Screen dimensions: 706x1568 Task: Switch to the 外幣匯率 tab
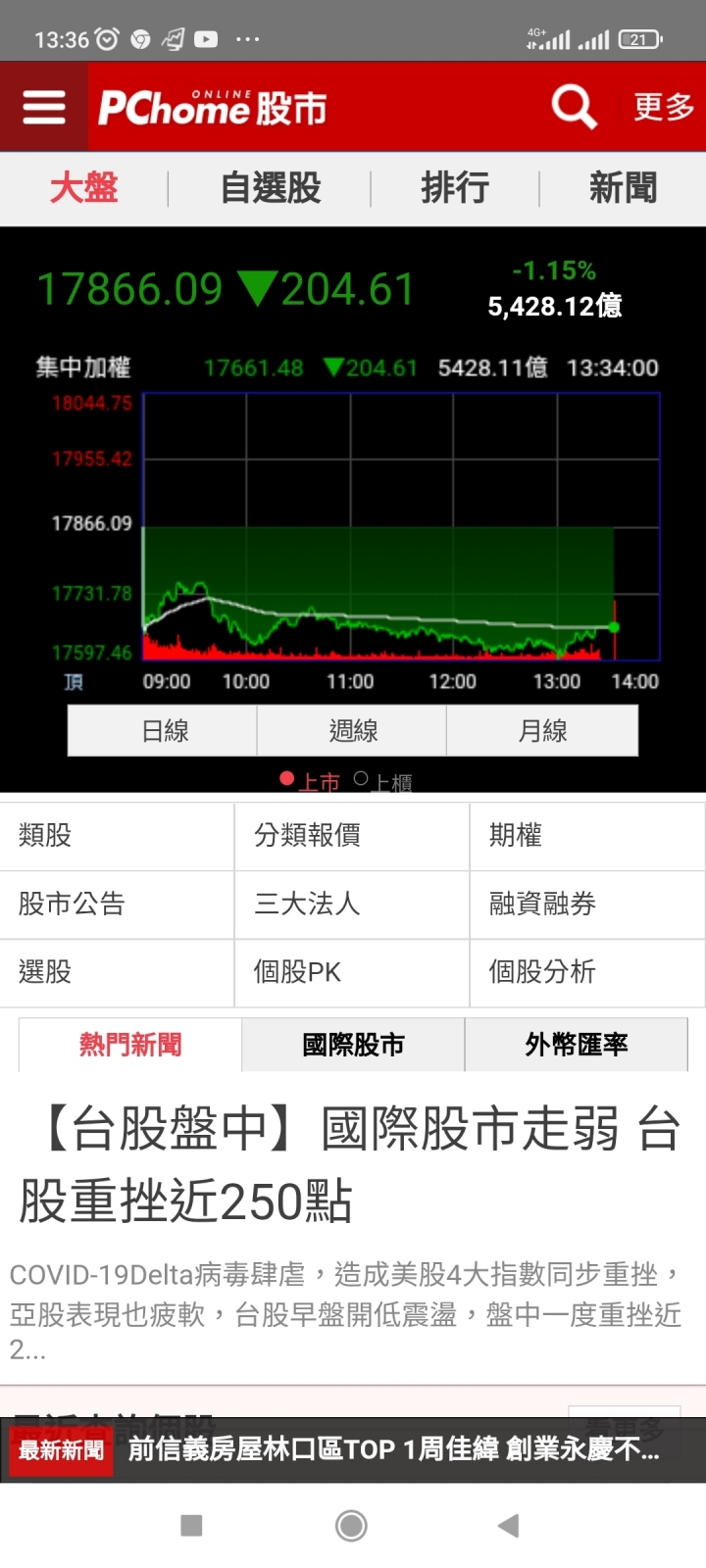tap(576, 1046)
